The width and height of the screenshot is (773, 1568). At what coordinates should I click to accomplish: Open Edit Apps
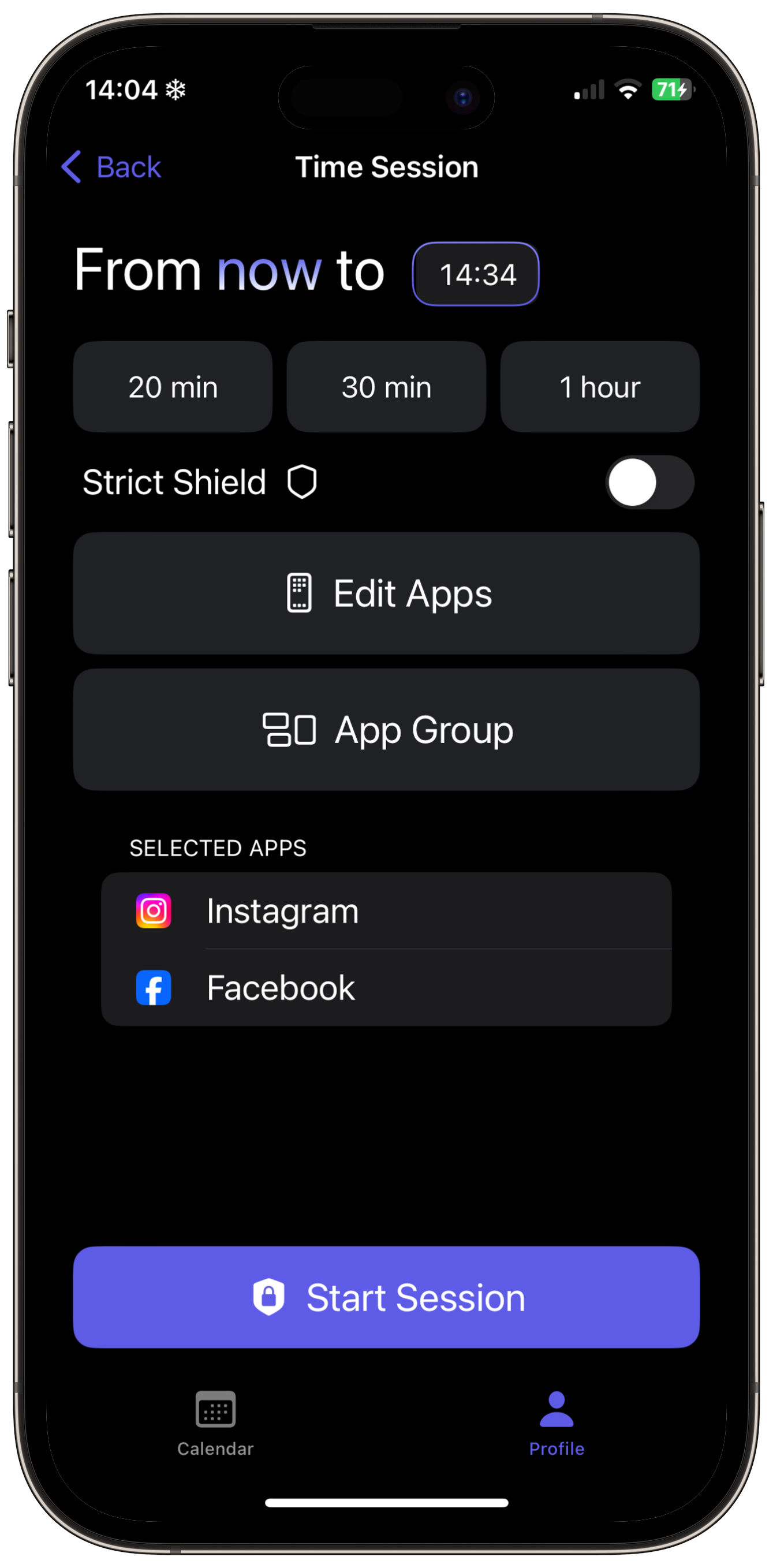point(387,593)
